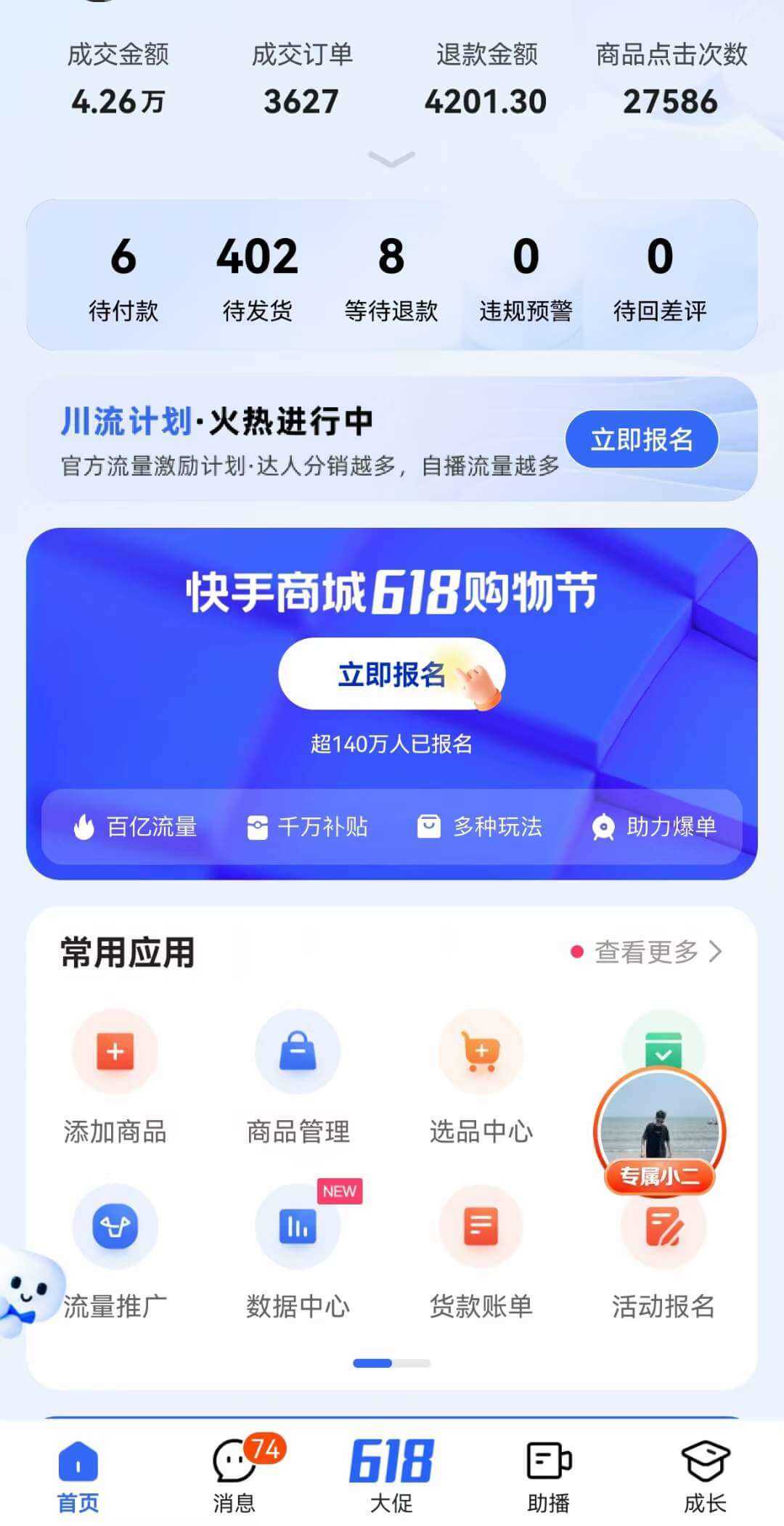
Task: Check pending shipments 待发货 402
Action: 258,280
